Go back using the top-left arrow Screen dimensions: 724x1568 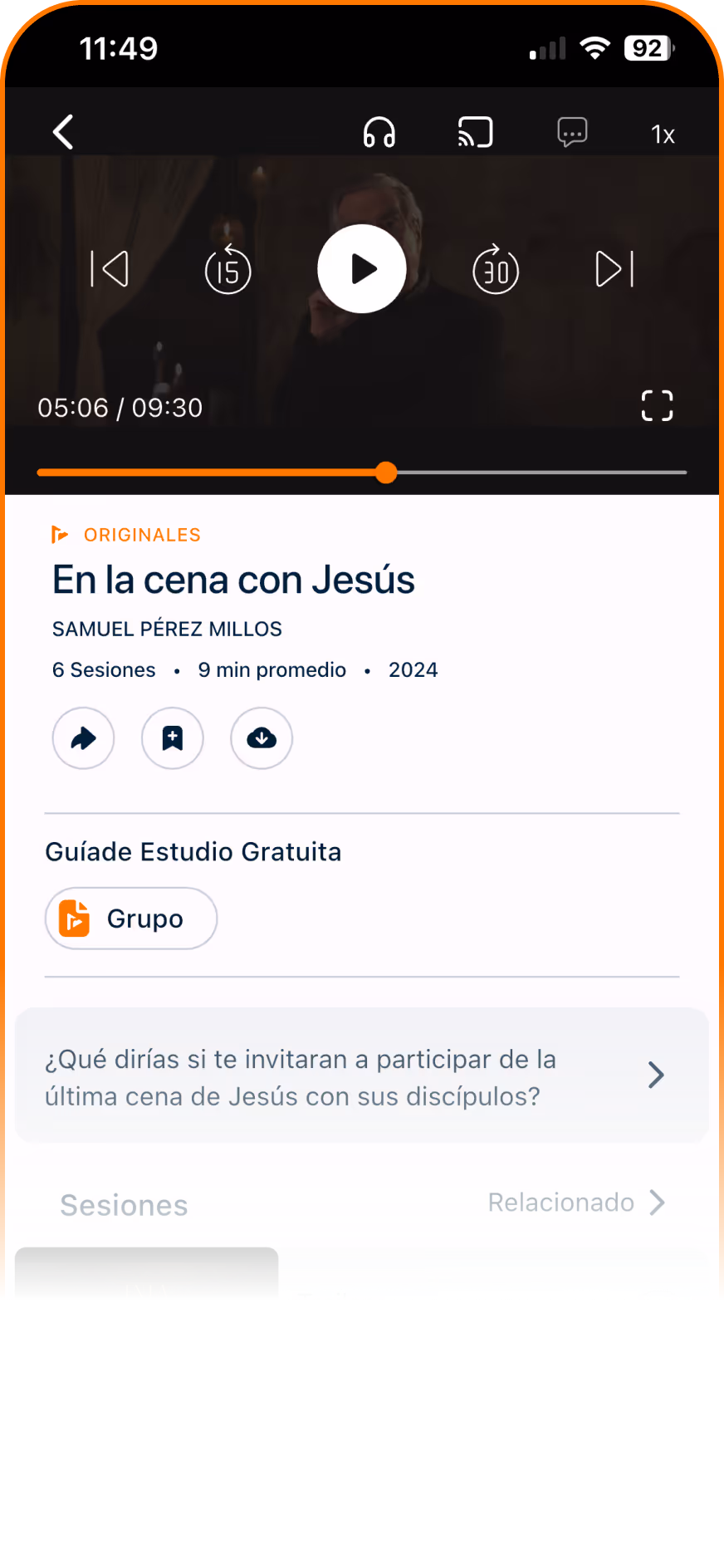[63, 132]
